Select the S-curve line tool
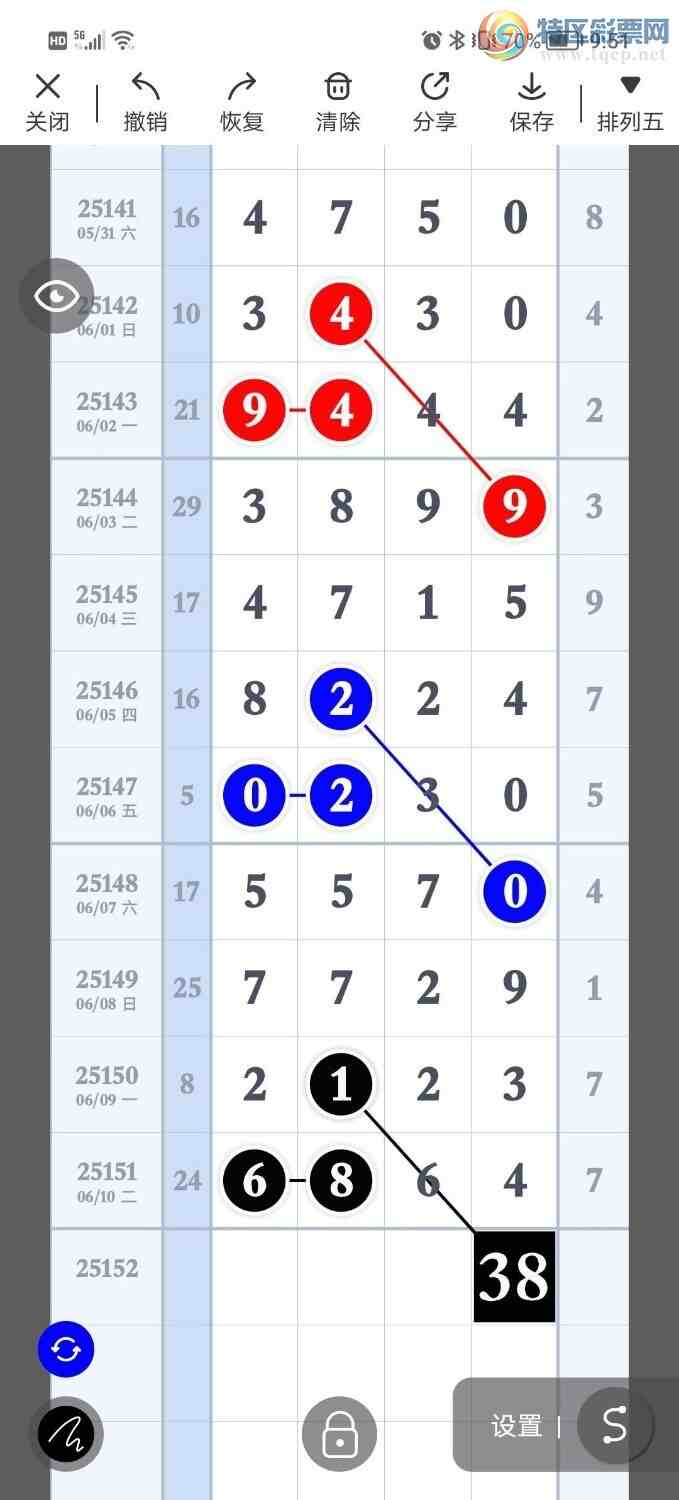This screenshot has height=1500, width=679. (x=614, y=1426)
